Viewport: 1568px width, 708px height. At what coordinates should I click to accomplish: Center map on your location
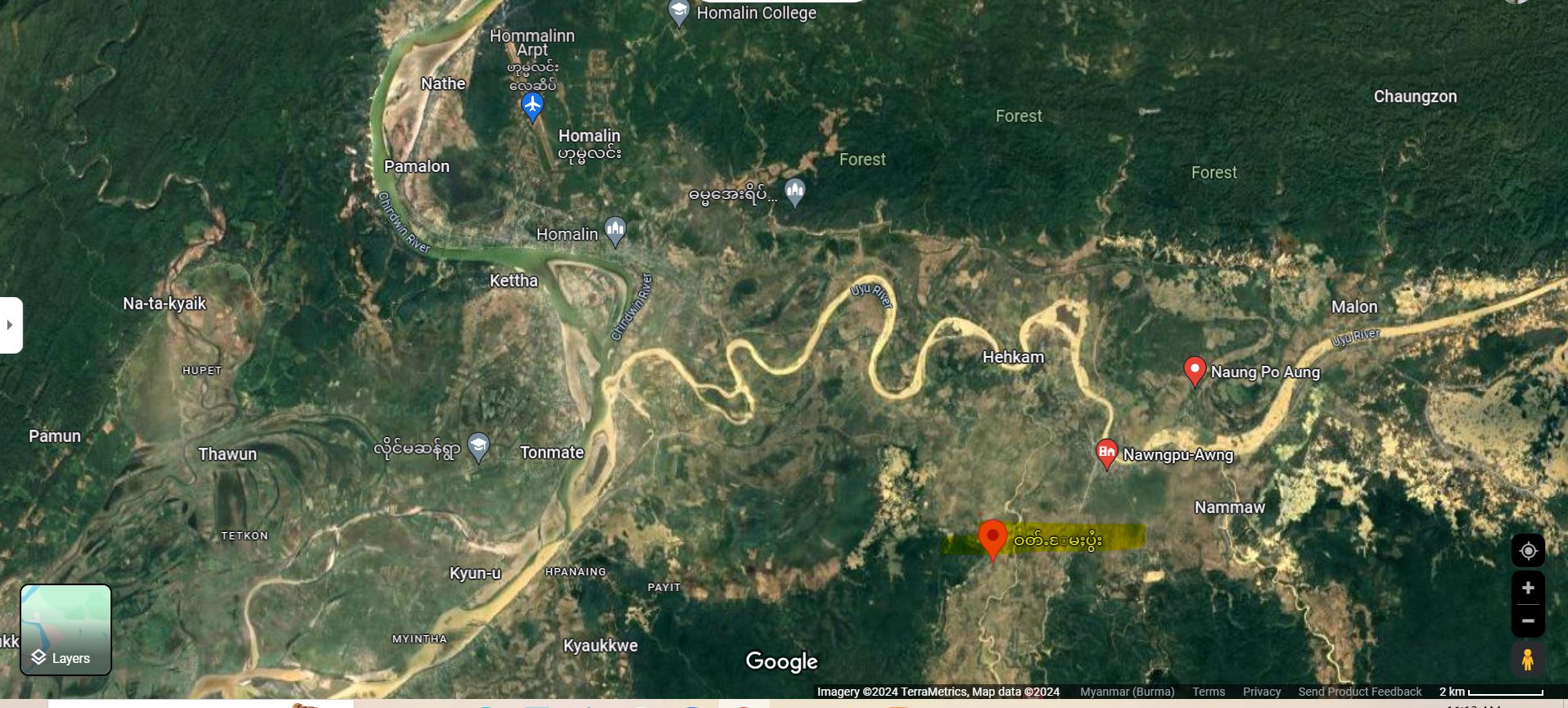pos(1528,551)
